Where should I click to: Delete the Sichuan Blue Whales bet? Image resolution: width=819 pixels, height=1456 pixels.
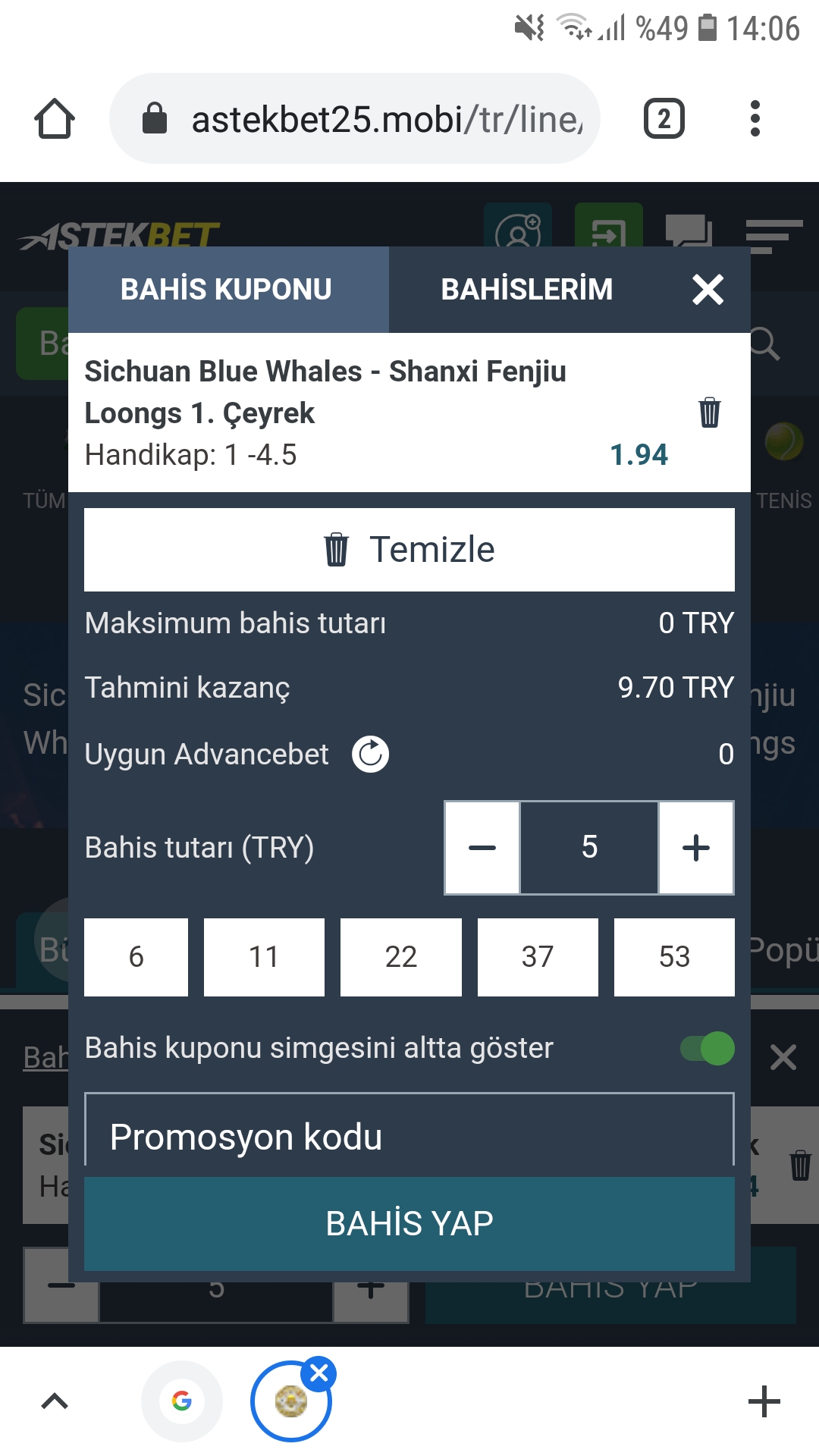point(709,413)
